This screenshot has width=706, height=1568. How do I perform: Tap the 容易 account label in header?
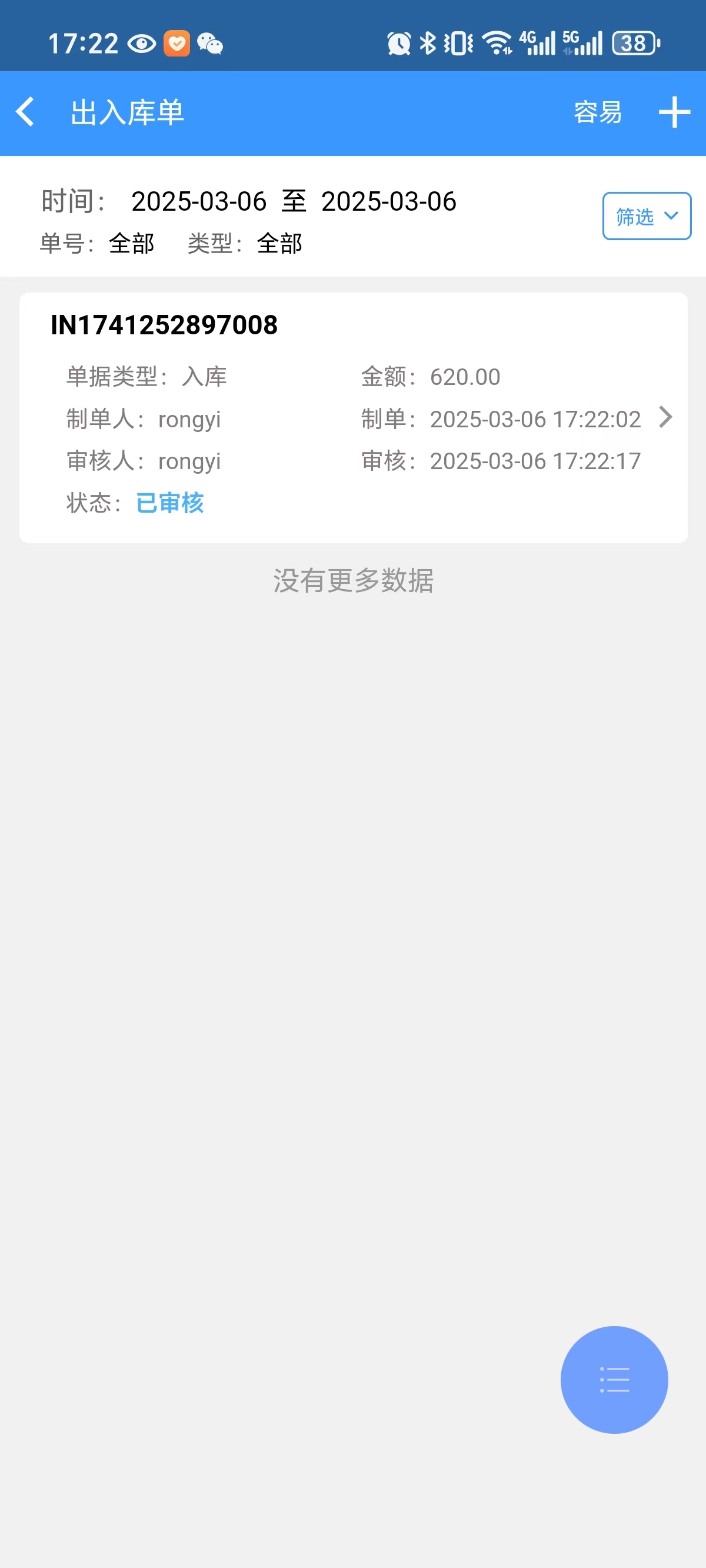pos(597,112)
